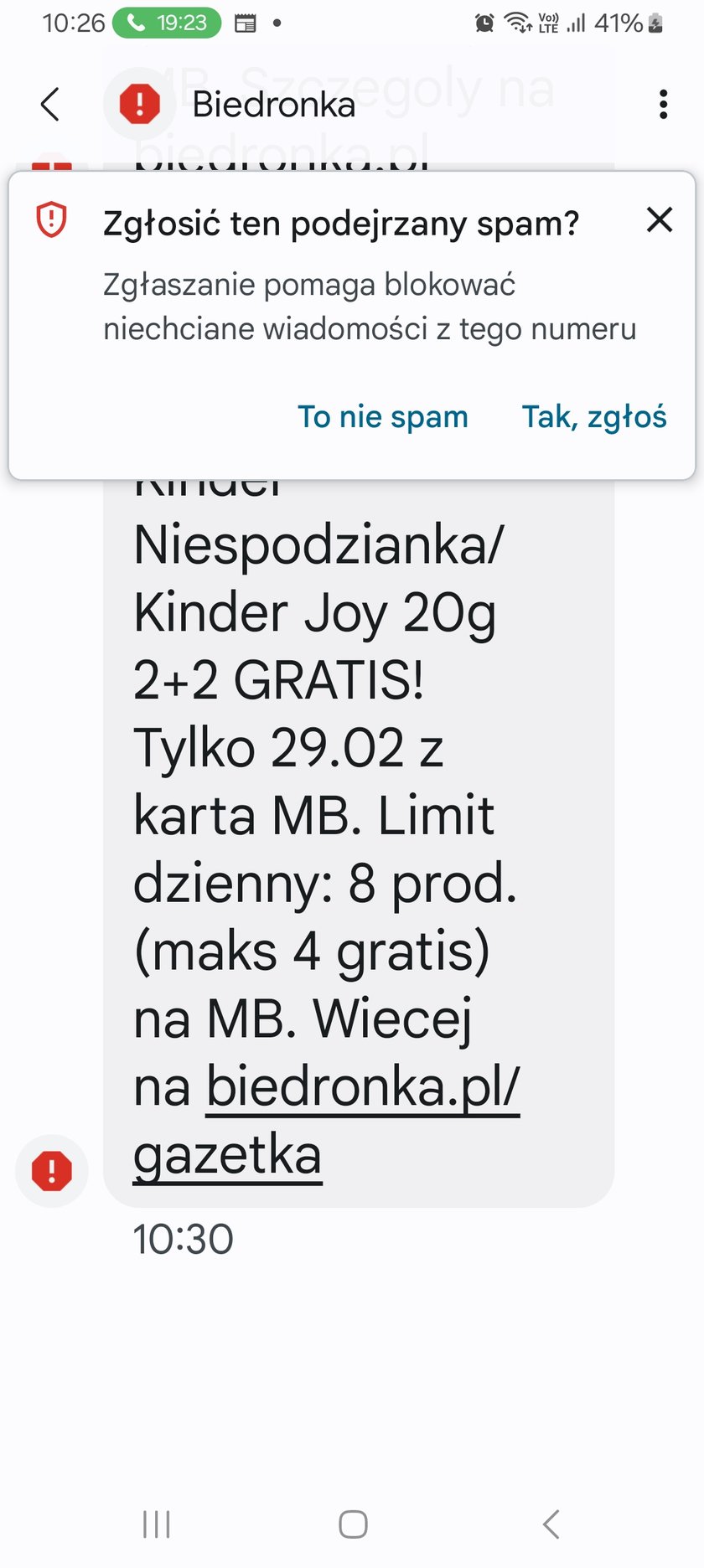704x1568 pixels.
Task: Open recent apps from navigation bar
Action: coord(157,1524)
